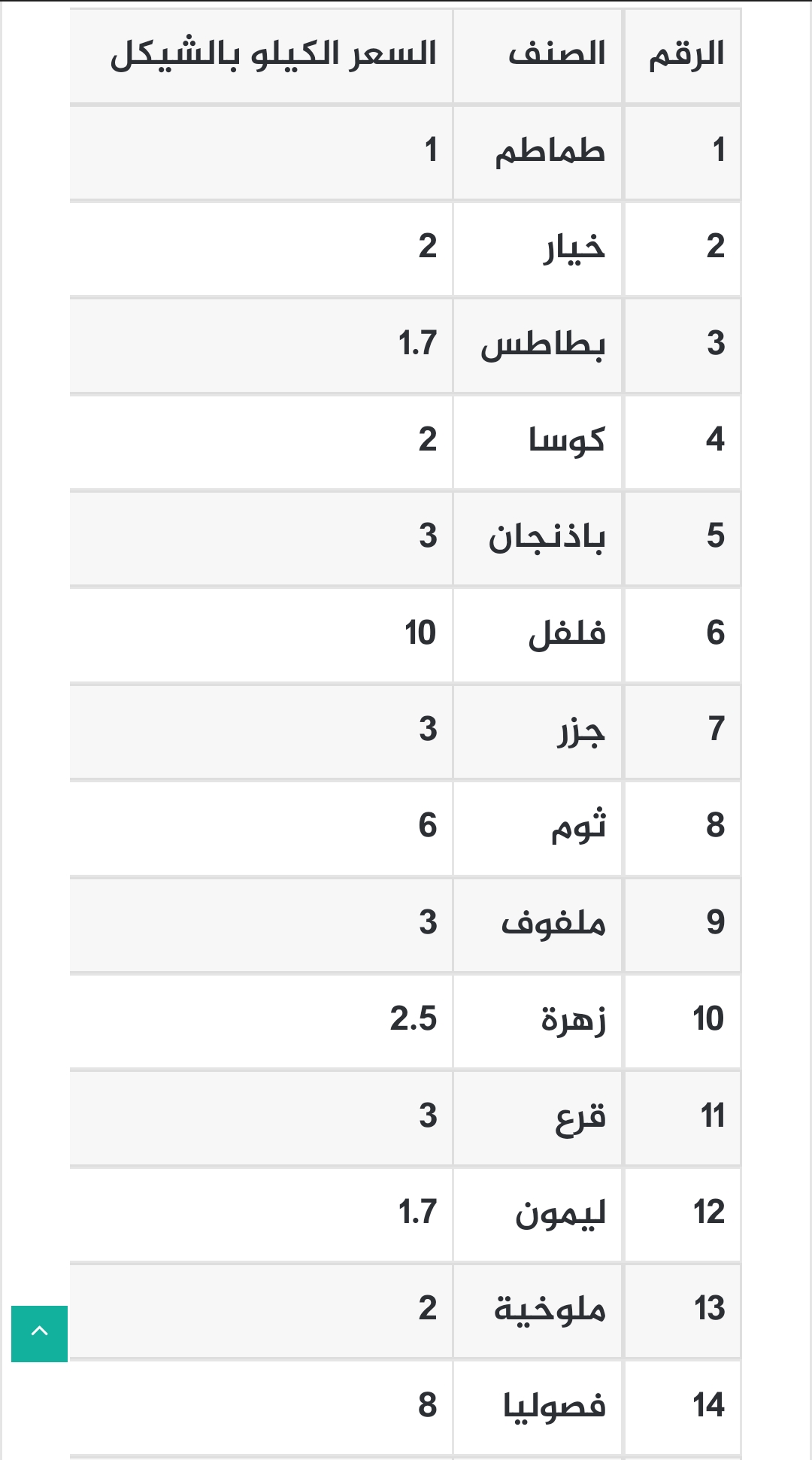This screenshot has height=1460, width=812.
Task: Tap the scroll-to-top arrow button
Action: click(39, 1334)
